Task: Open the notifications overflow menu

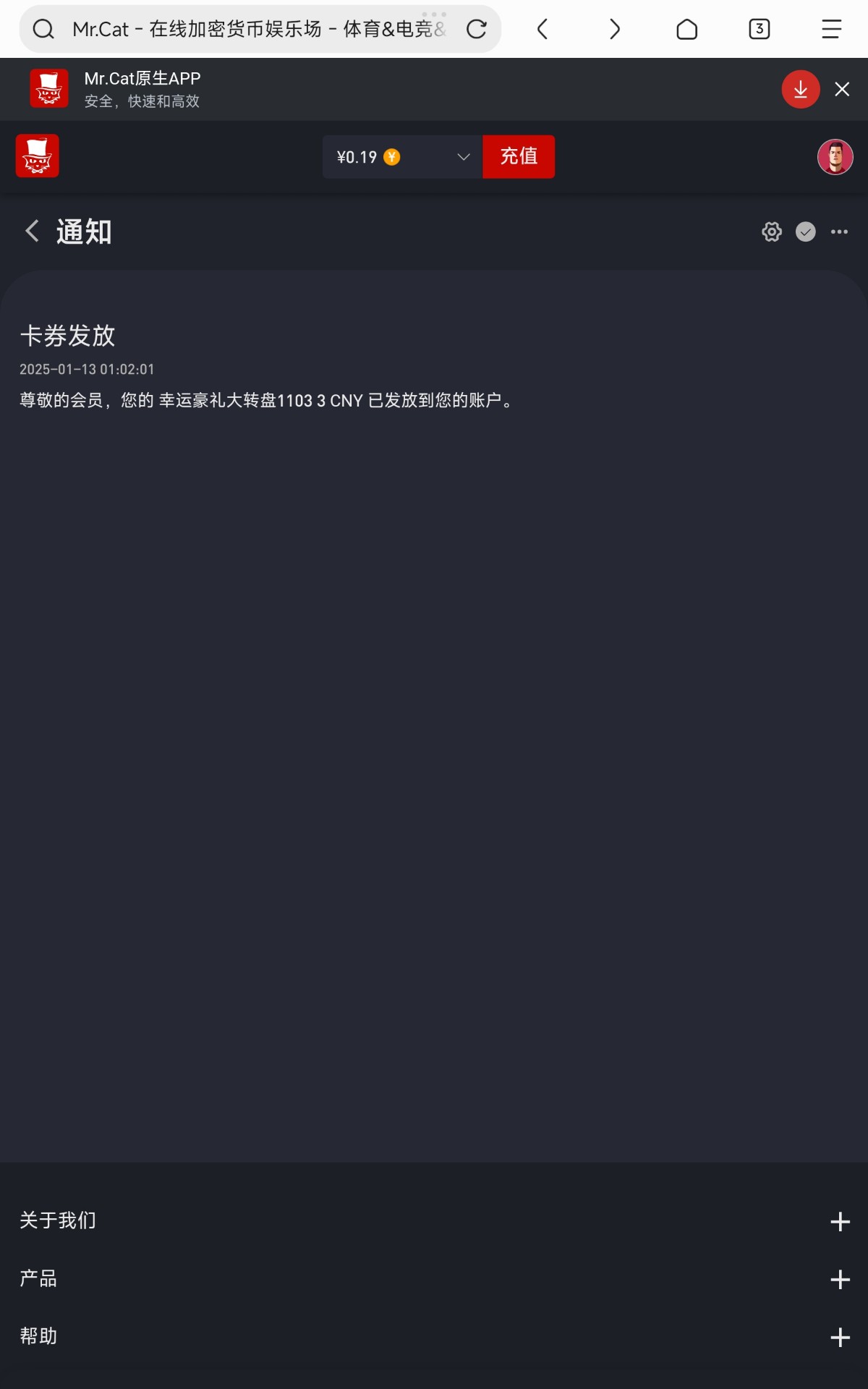Action: [x=839, y=231]
